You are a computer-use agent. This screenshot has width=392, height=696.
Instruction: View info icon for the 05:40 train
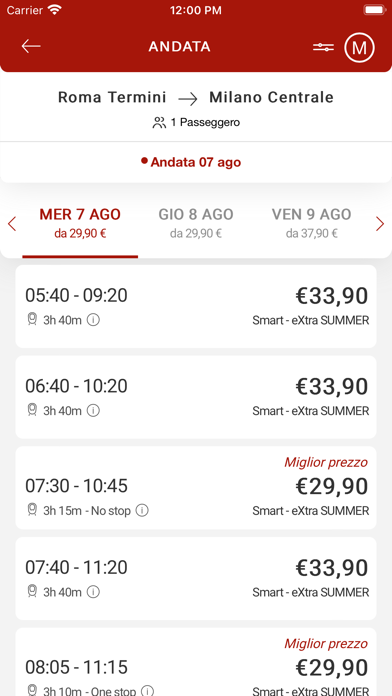(x=93, y=320)
